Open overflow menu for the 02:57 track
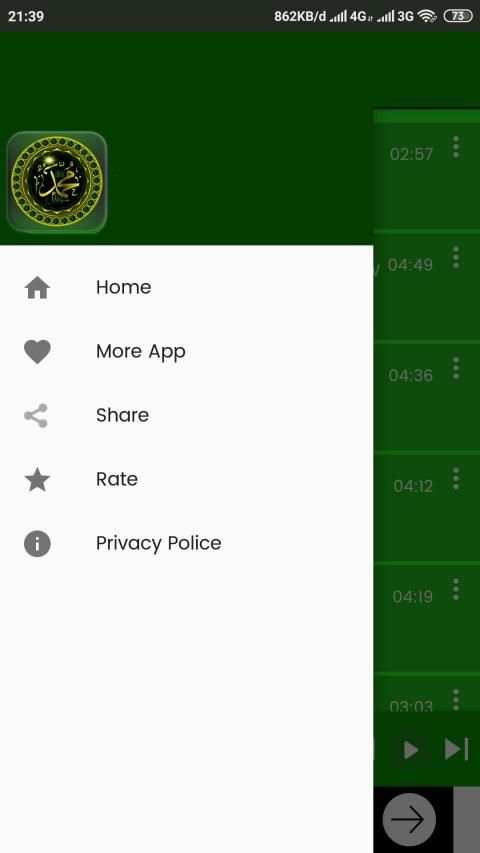This screenshot has height=853, width=480. coord(456,147)
